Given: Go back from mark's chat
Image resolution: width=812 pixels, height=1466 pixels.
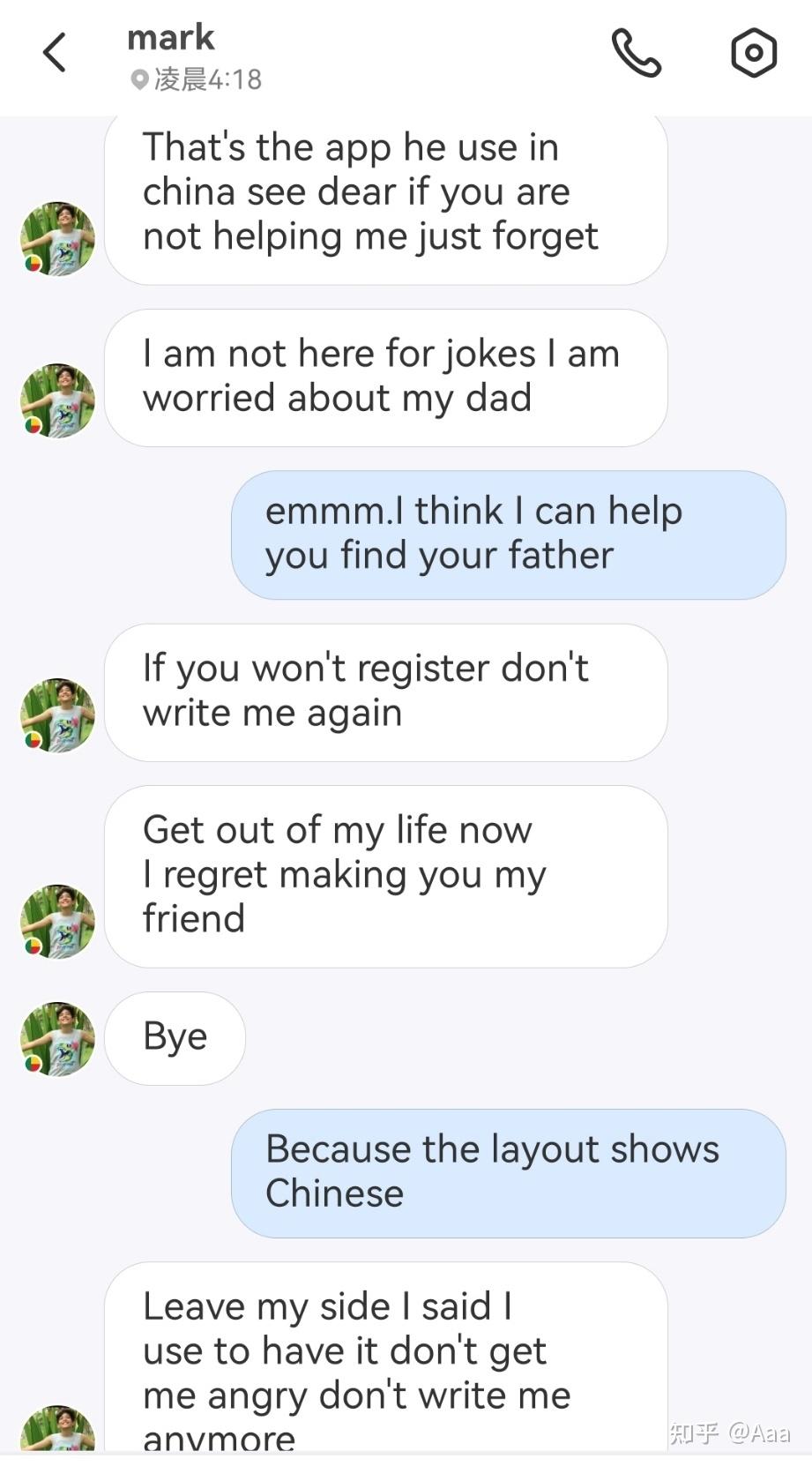Looking at the screenshot, I should coord(55,53).
